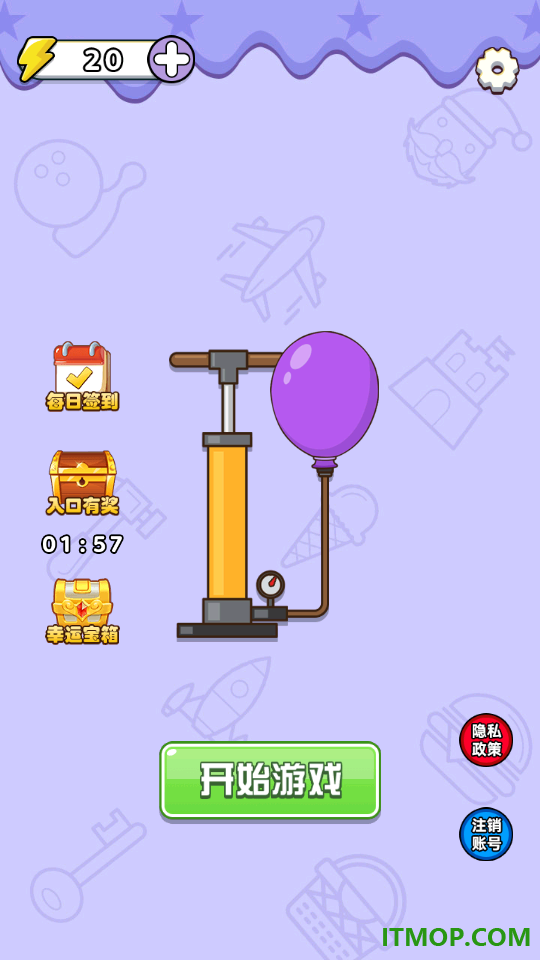
Task: Tap the plus button to add energy
Action: [x=171, y=60]
